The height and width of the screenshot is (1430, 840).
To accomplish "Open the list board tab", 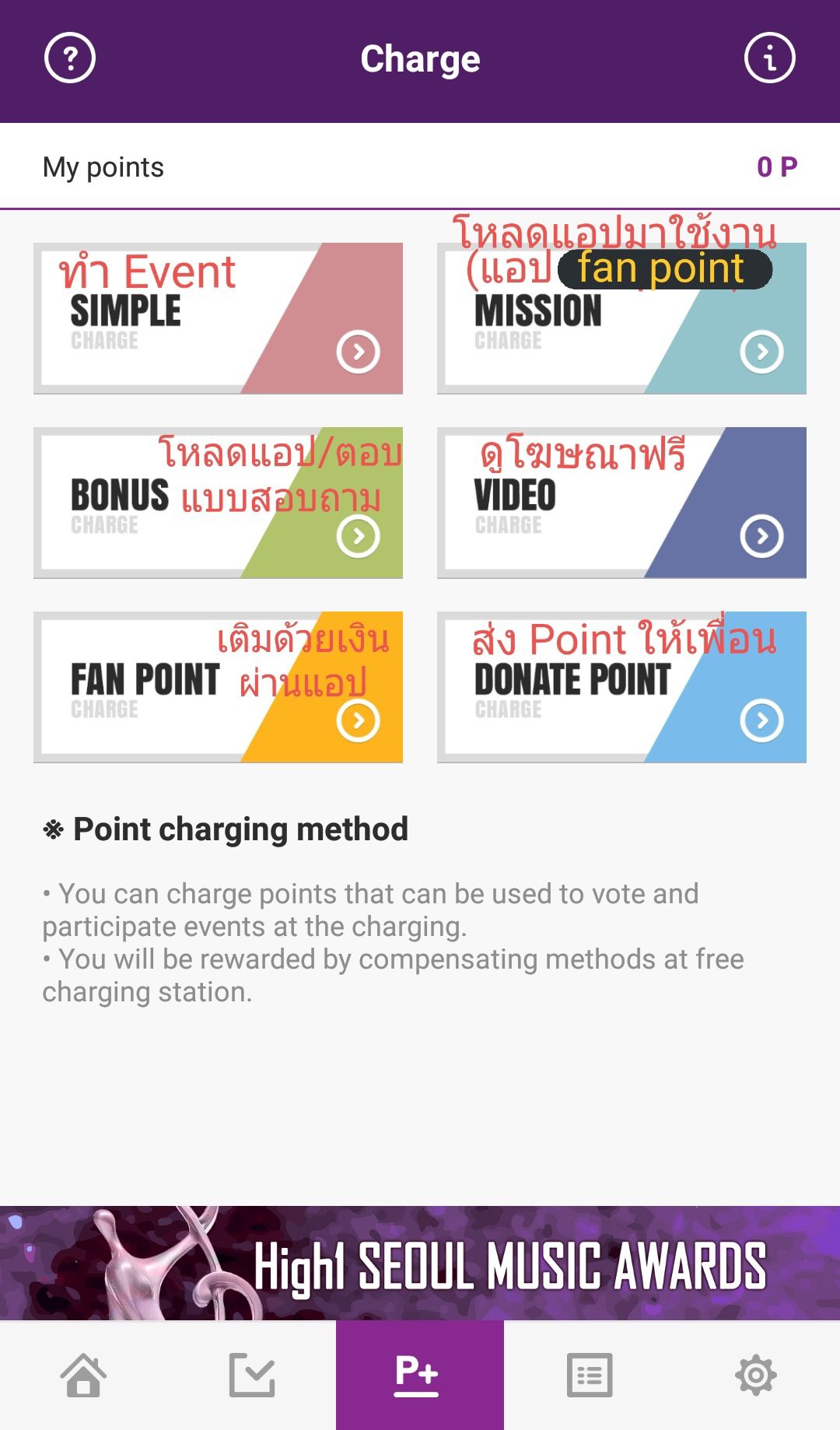I will [589, 1375].
